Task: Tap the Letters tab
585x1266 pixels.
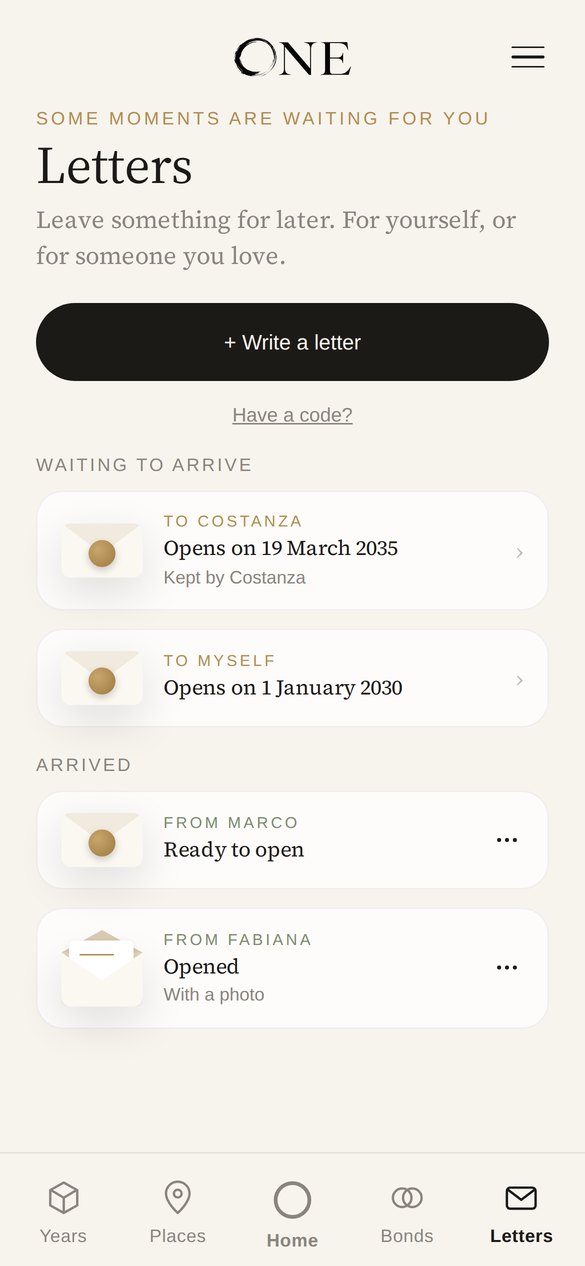Action: (521, 1212)
